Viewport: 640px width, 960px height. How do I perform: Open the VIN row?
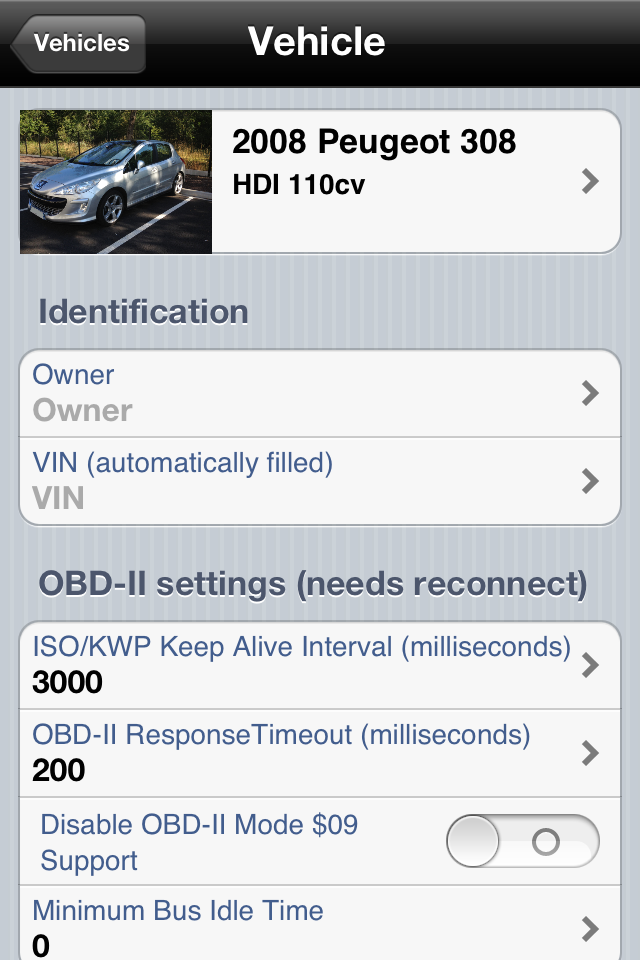pyautogui.click(x=320, y=481)
